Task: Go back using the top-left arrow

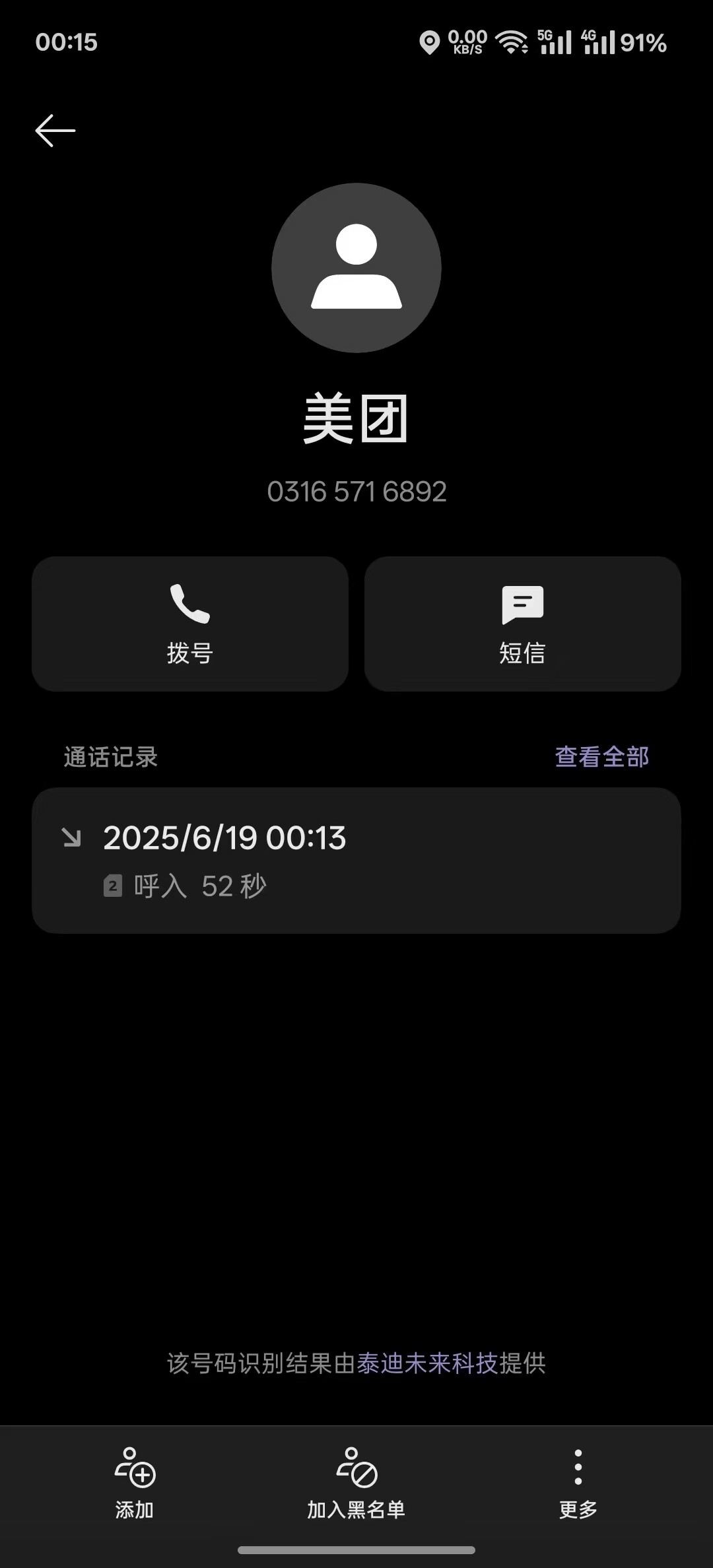Action: (x=55, y=131)
